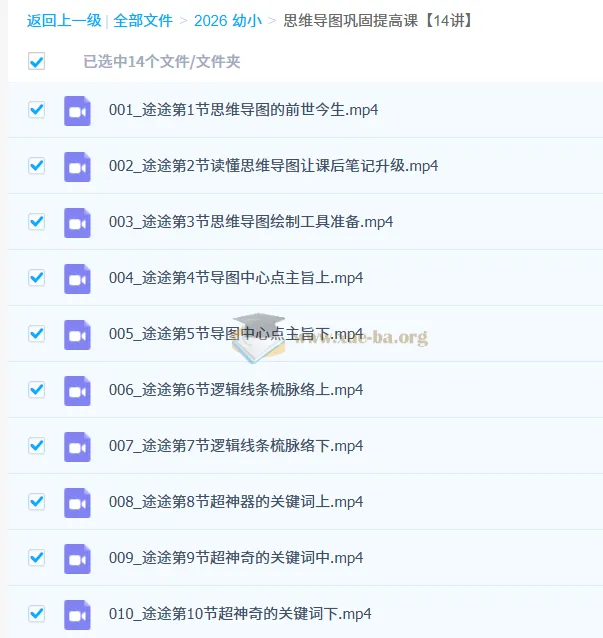Screen dimensions: 603x638
Task: Open 005_途途第5节导图中心点主旨下.mp4
Action: (235, 334)
